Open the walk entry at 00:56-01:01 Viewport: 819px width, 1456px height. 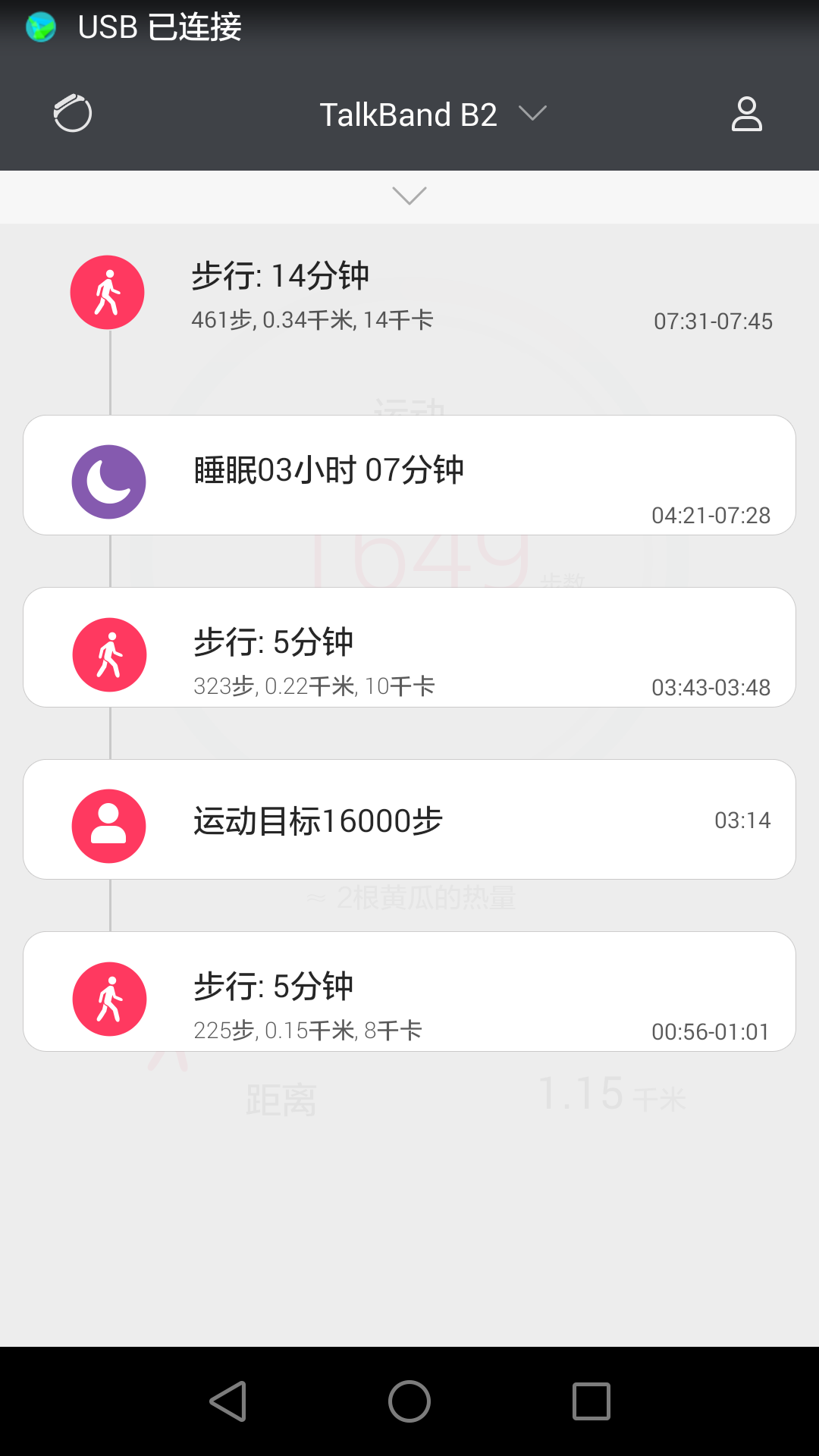coord(409,992)
